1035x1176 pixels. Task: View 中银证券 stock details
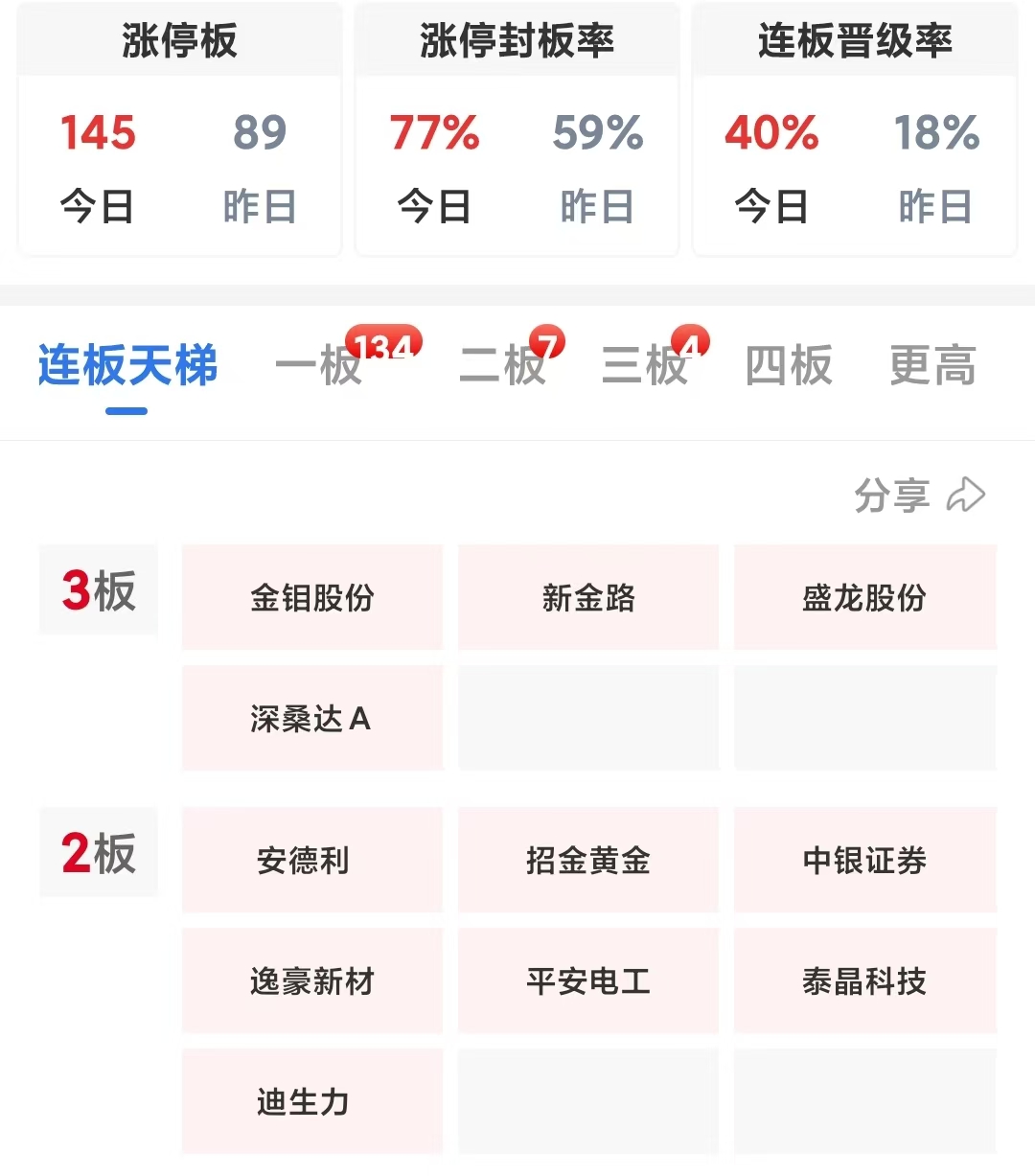865,860
